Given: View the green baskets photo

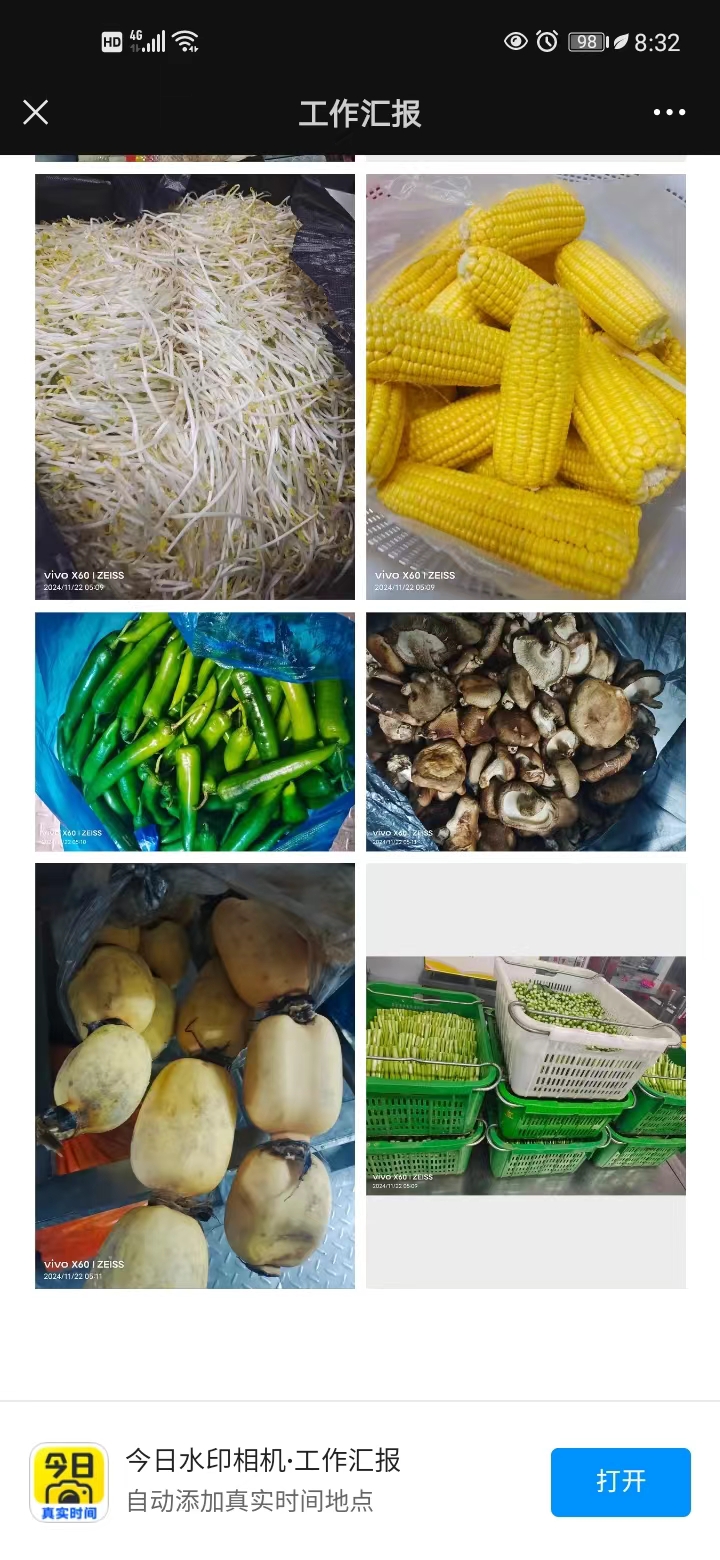Looking at the screenshot, I should pyautogui.click(x=526, y=1075).
